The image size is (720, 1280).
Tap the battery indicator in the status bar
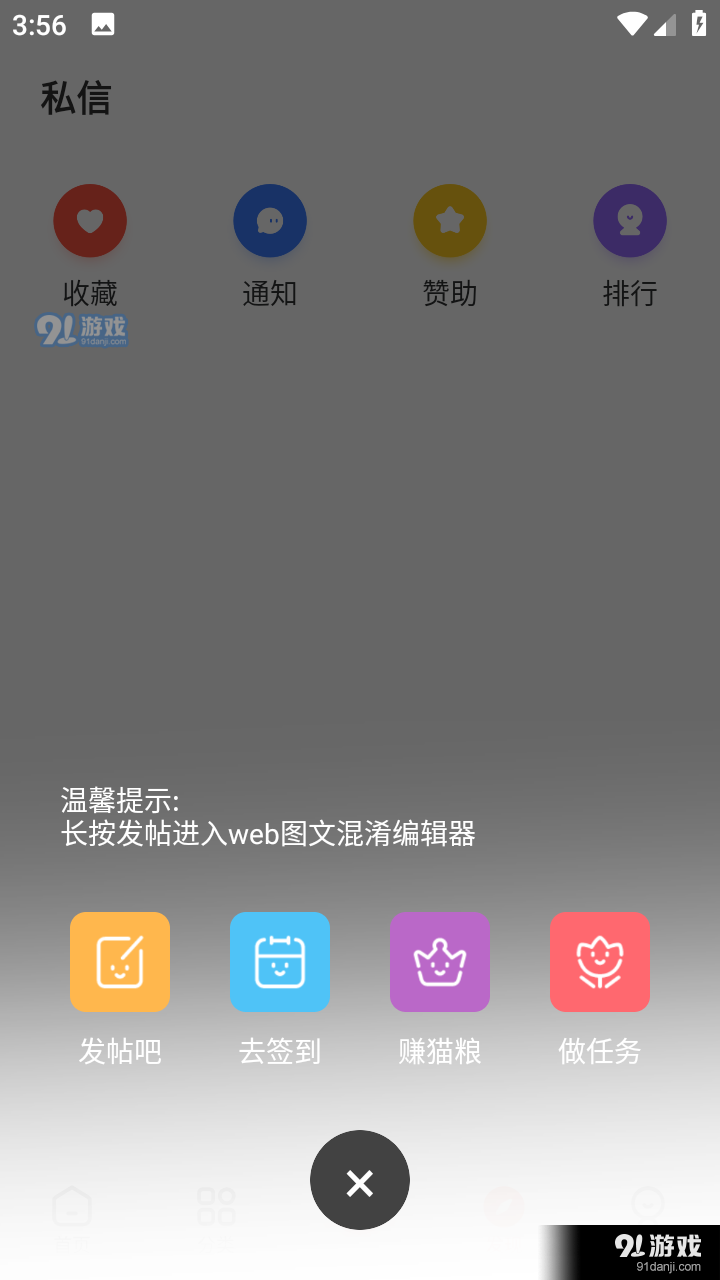pyautogui.click(x=697, y=25)
